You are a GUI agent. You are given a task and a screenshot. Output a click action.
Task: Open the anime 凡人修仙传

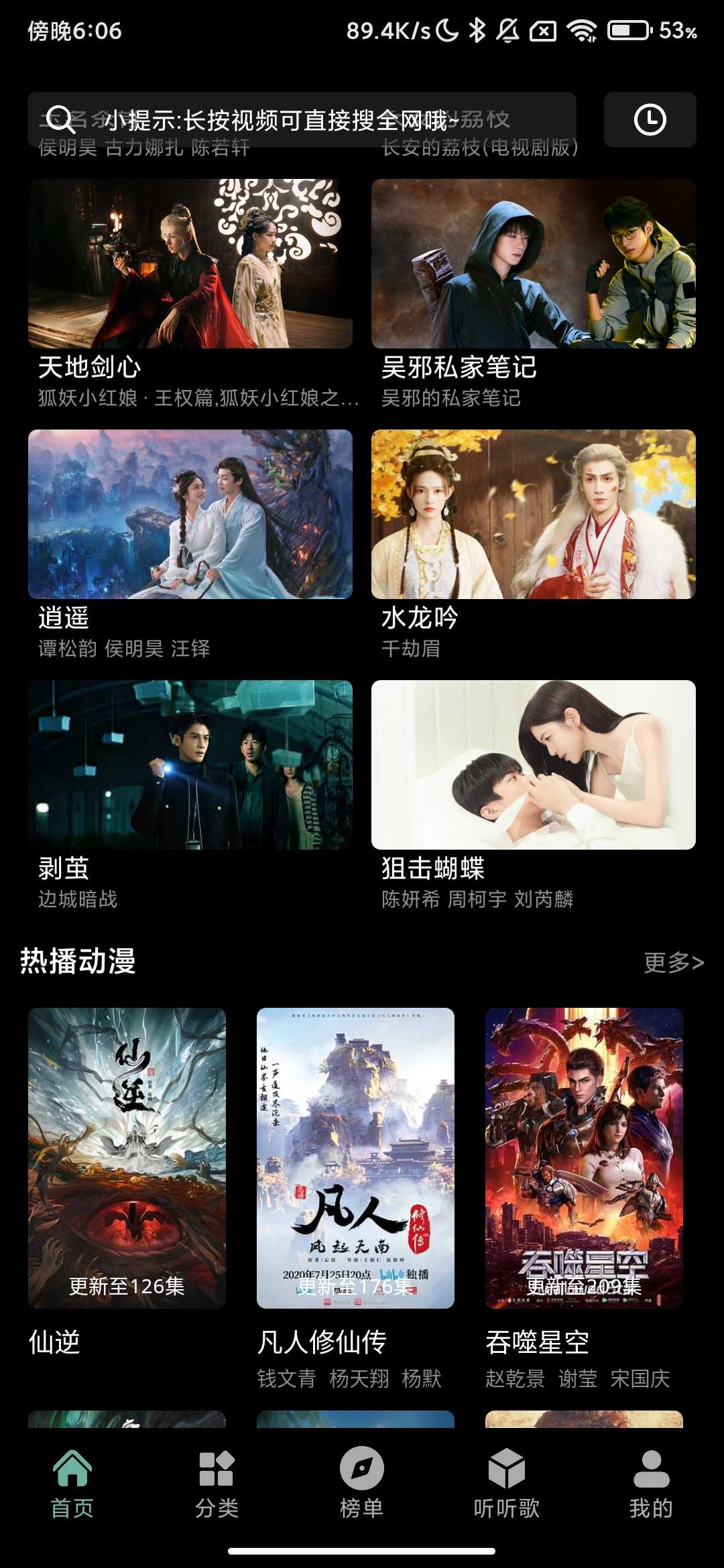pyautogui.click(x=355, y=1158)
